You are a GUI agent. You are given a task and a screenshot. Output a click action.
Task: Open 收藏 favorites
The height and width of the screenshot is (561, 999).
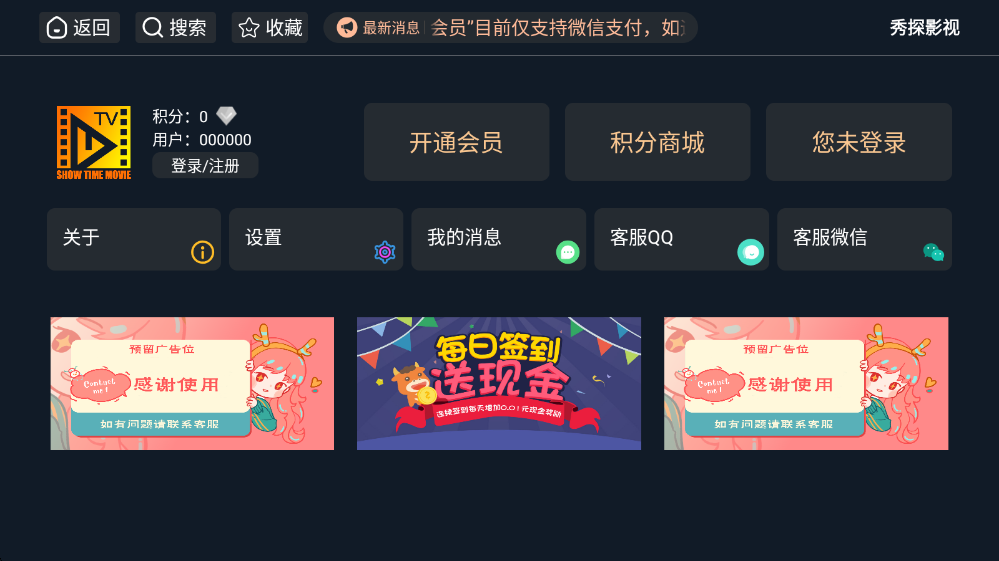pyautogui.click(x=270, y=28)
